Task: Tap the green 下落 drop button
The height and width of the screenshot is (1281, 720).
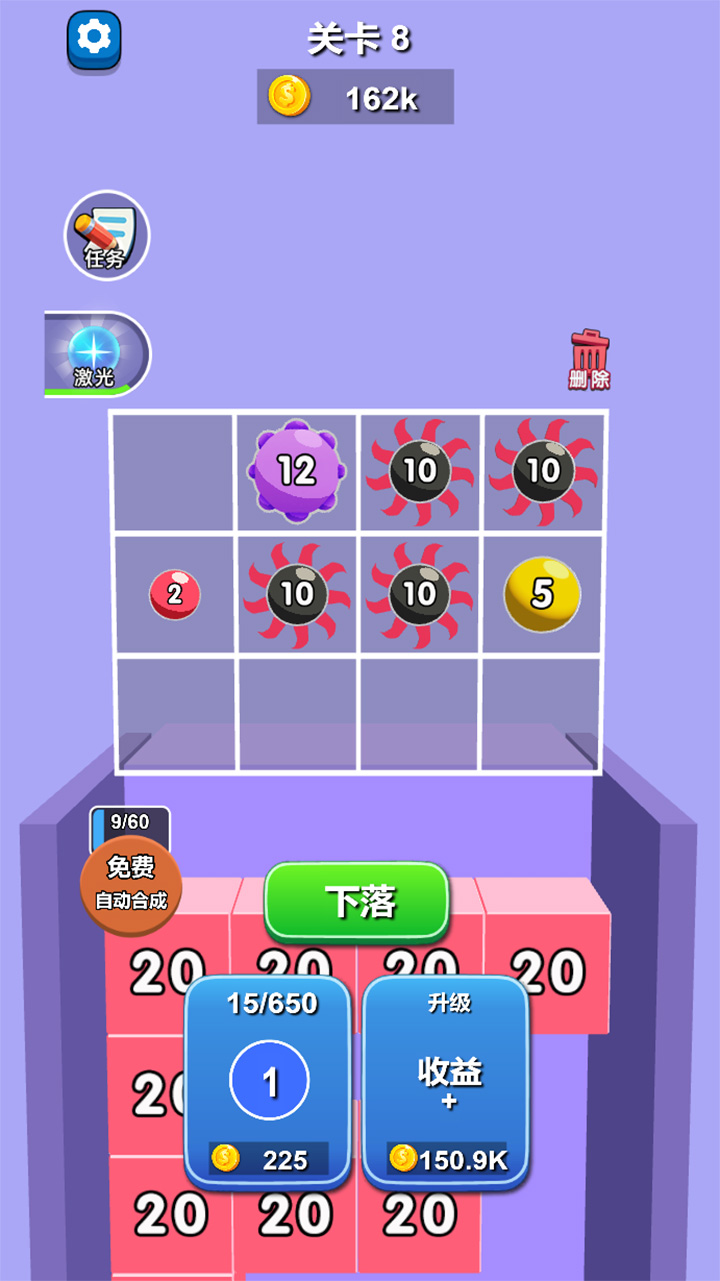Action: pyautogui.click(x=357, y=901)
